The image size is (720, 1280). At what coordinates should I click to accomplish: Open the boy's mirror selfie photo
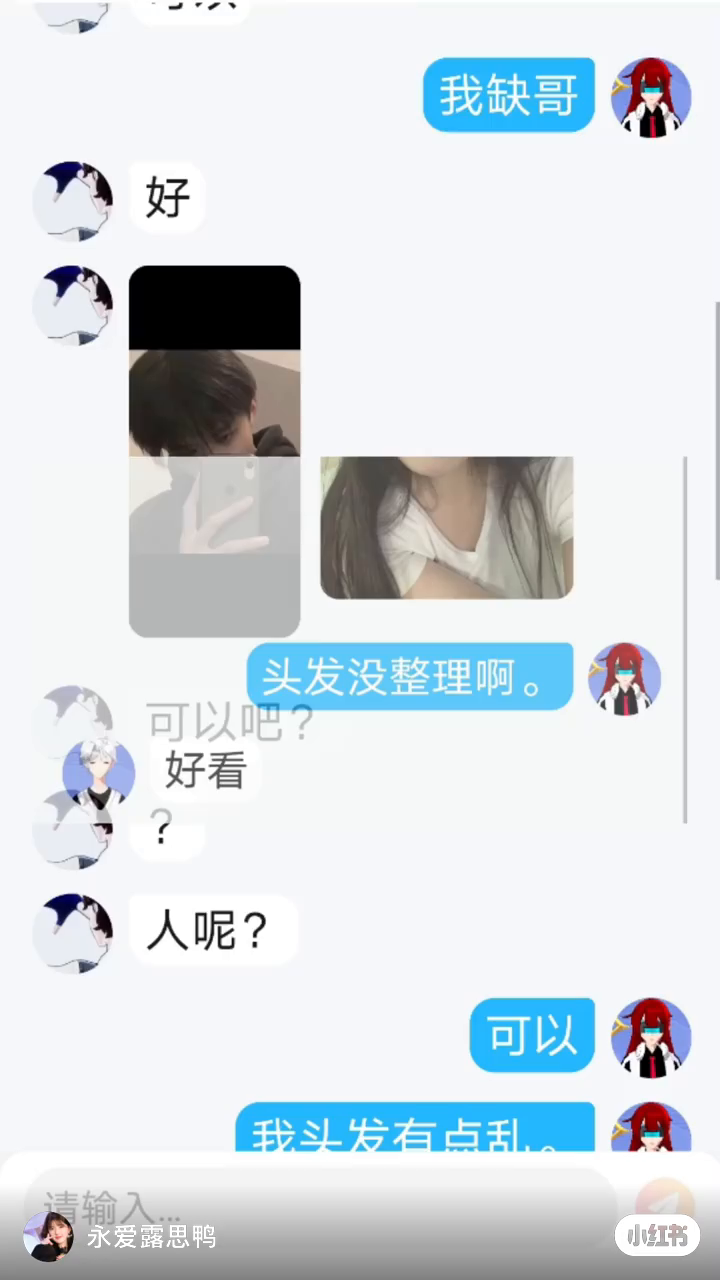(x=214, y=450)
